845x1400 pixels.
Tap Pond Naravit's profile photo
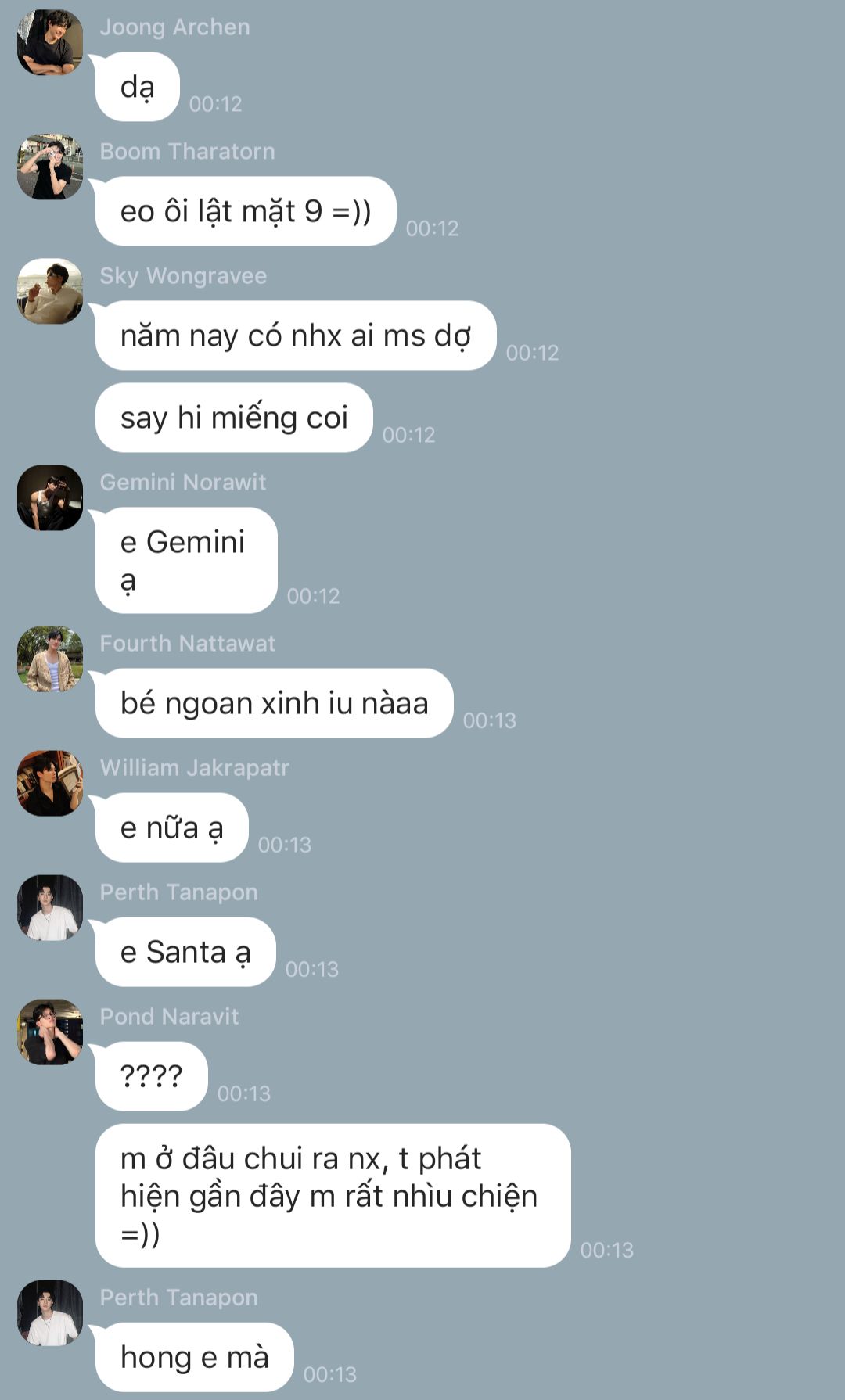(50, 1032)
